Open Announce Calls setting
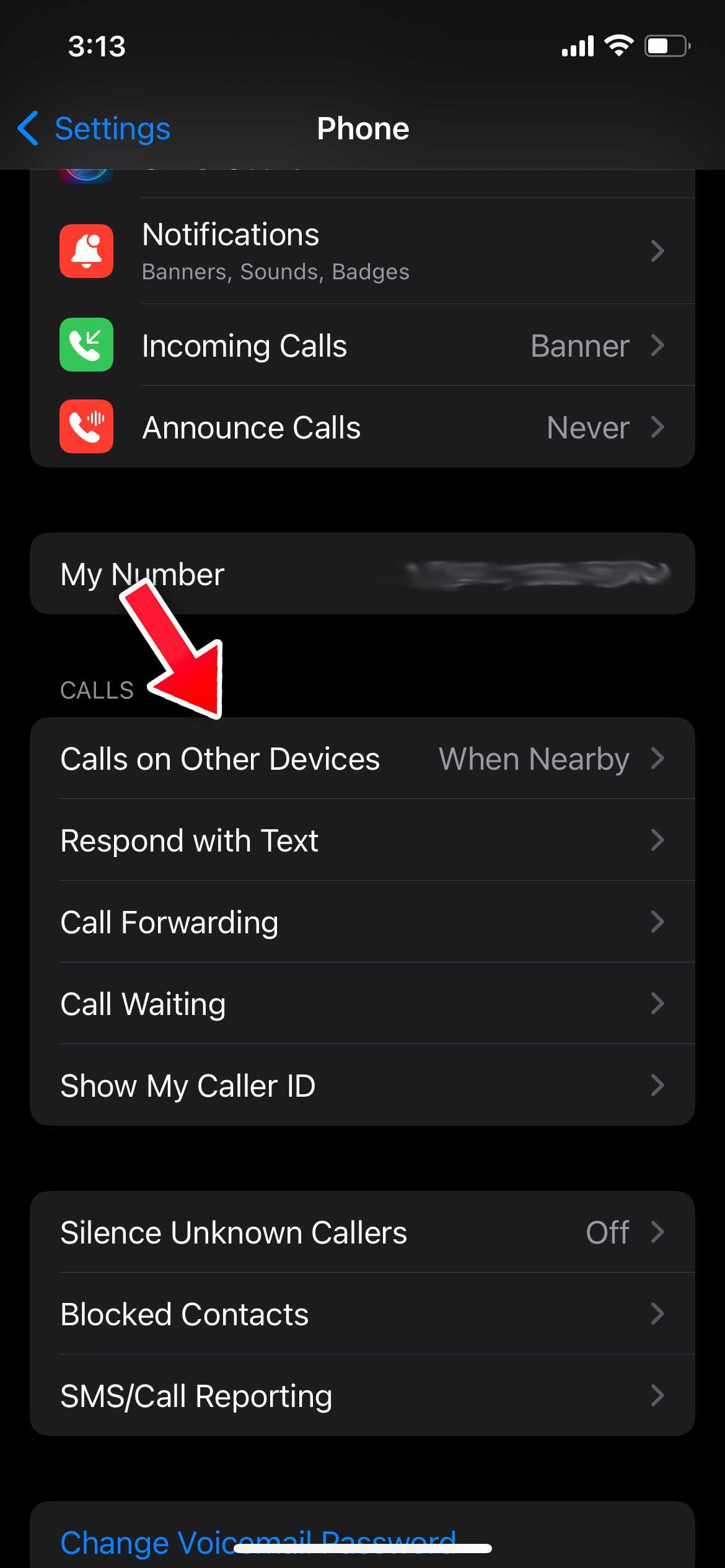Screen dimensions: 725x1568 point(362,427)
